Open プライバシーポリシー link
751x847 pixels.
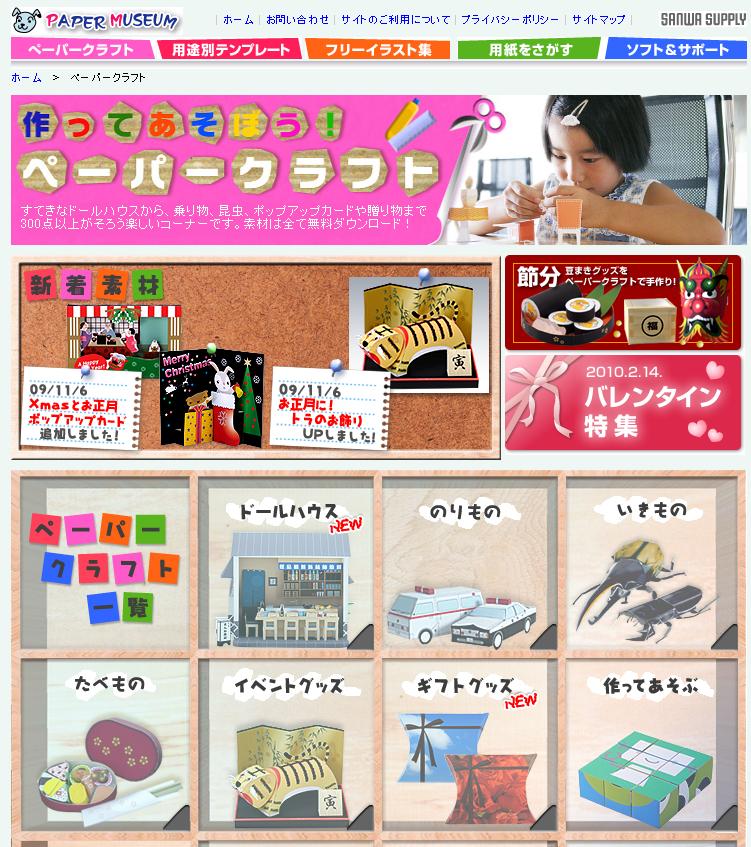[x=510, y=19]
